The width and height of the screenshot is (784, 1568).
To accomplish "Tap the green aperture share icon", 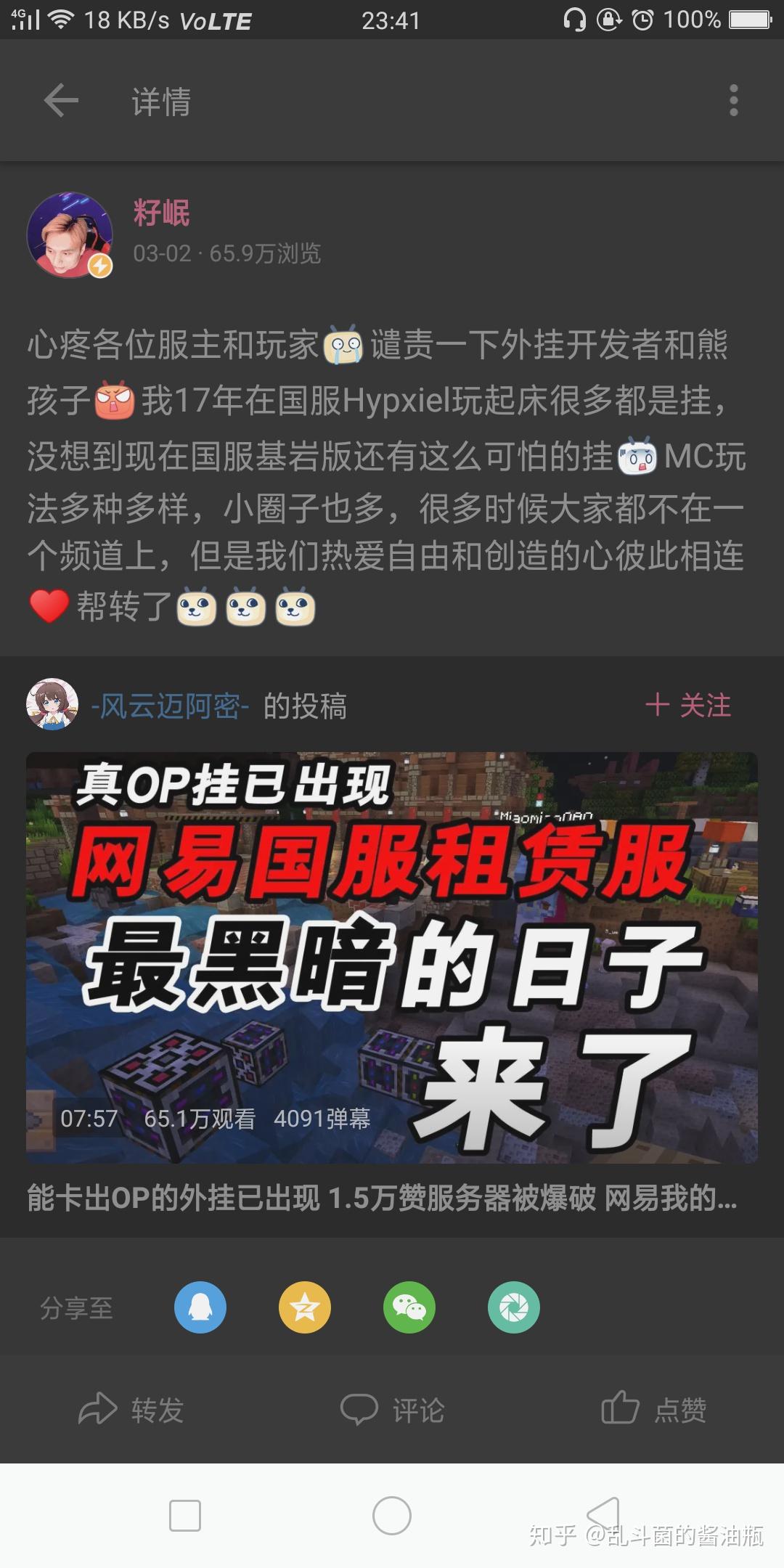I will [x=513, y=1307].
